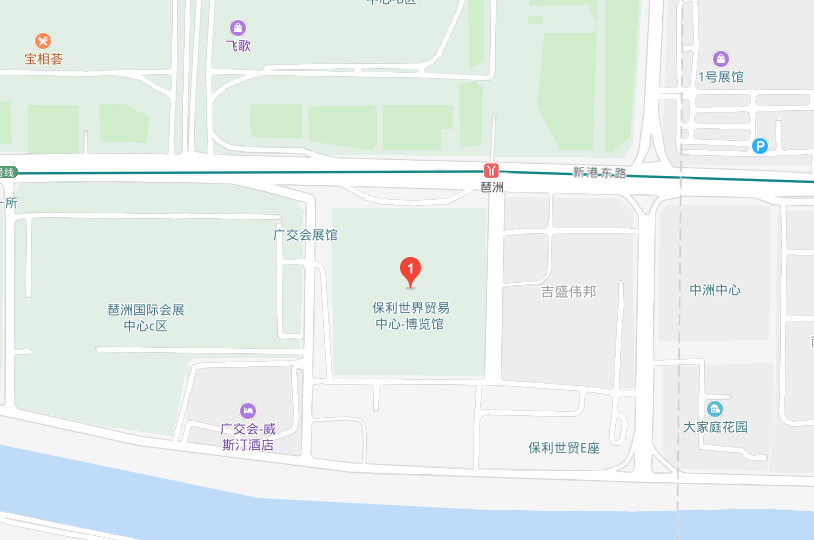The width and height of the screenshot is (814, 540).
Task: Open the 大家庭花园 residence marker
Action: [x=715, y=408]
